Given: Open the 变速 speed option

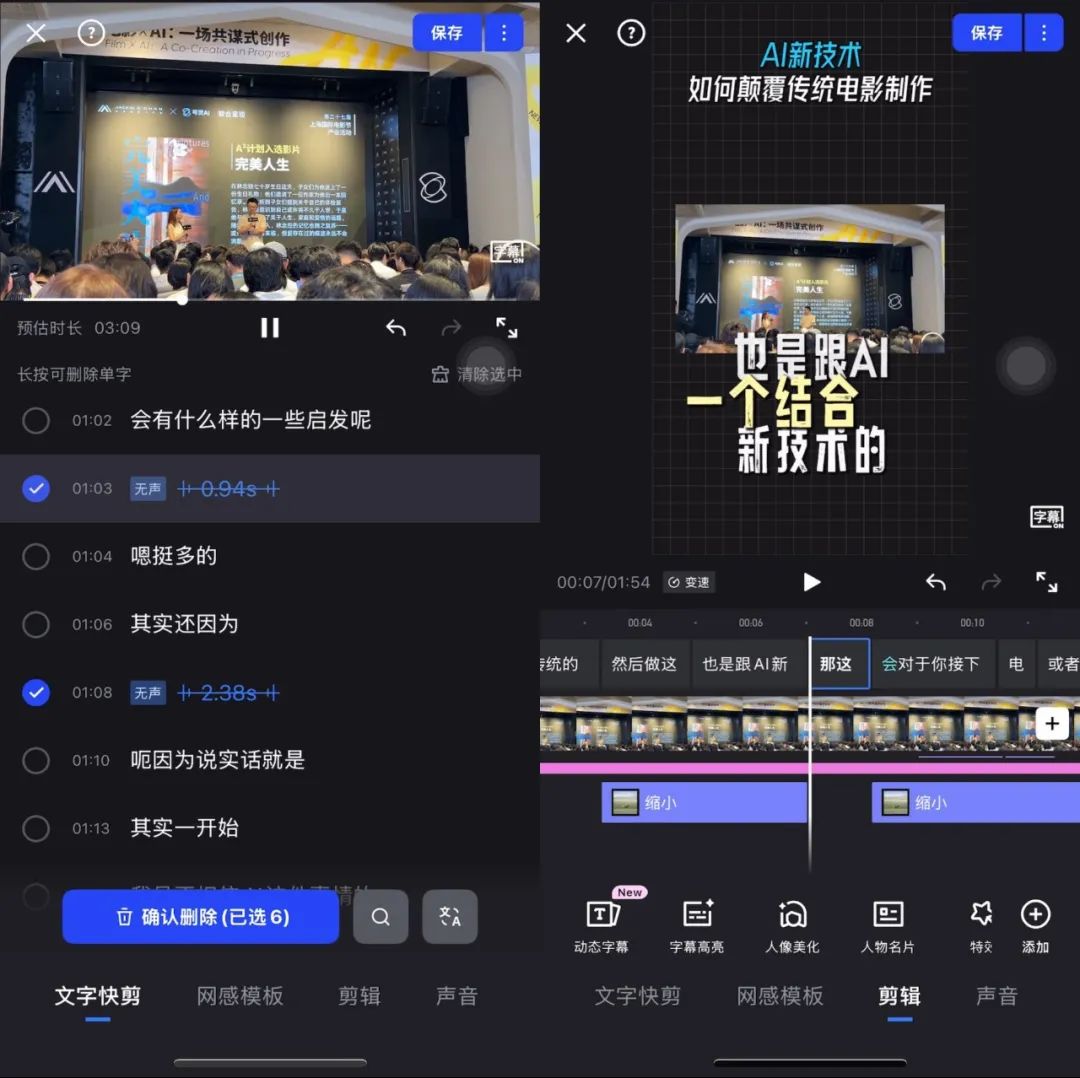Looking at the screenshot, I should pos(689,582).
